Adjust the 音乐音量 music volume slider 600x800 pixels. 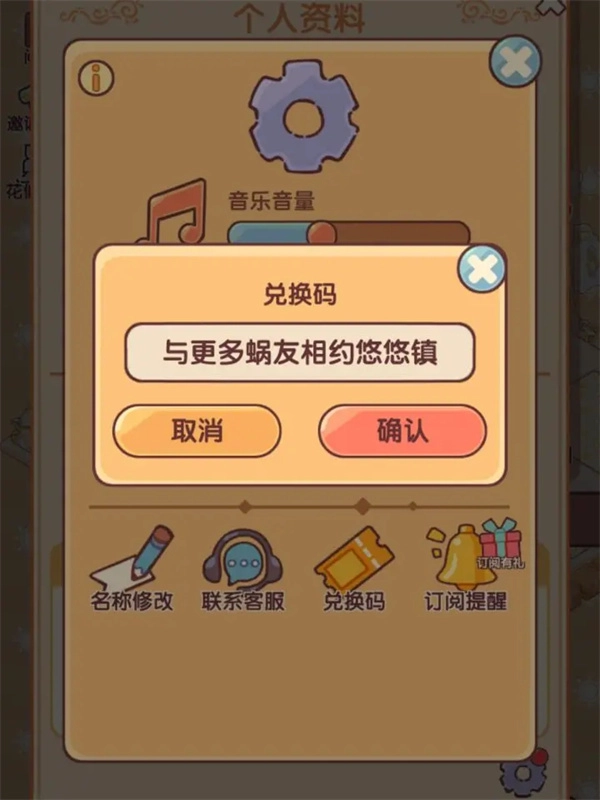click(x=322, y=234)
